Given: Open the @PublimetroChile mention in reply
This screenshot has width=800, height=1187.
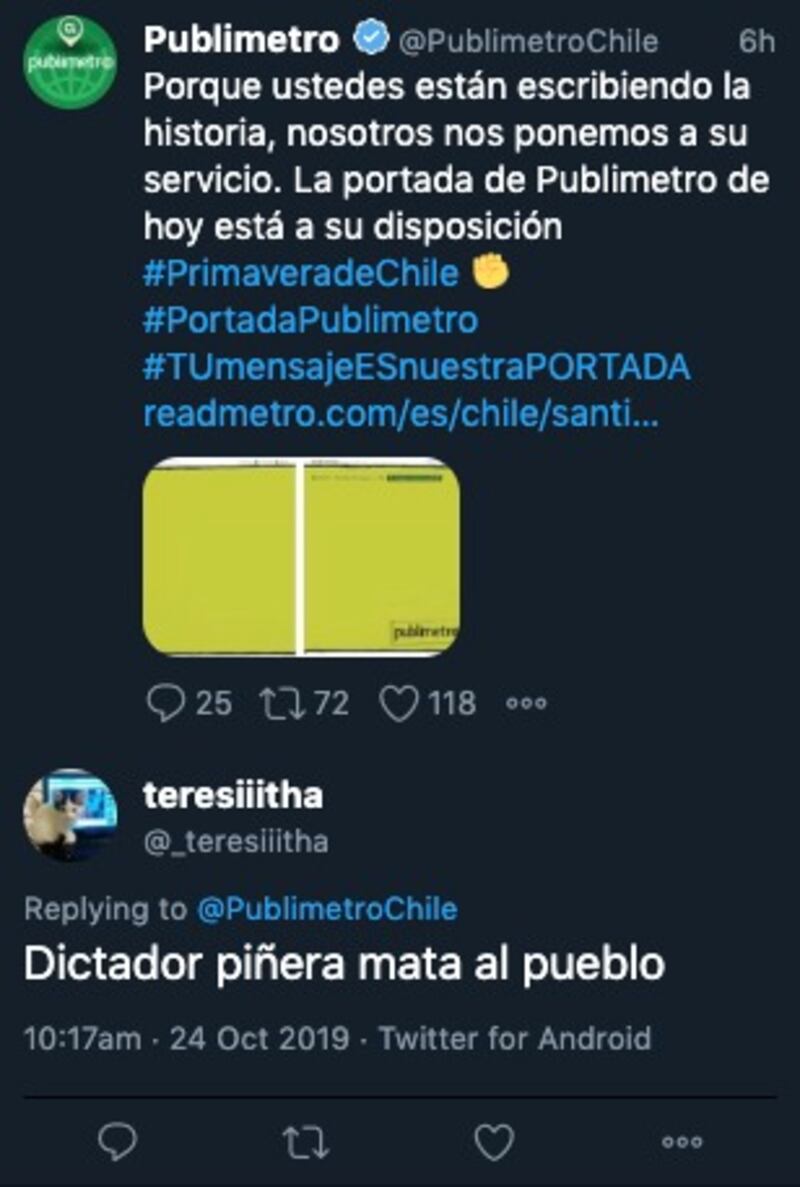Looking at the screenshot, I should tap(327, 909).
